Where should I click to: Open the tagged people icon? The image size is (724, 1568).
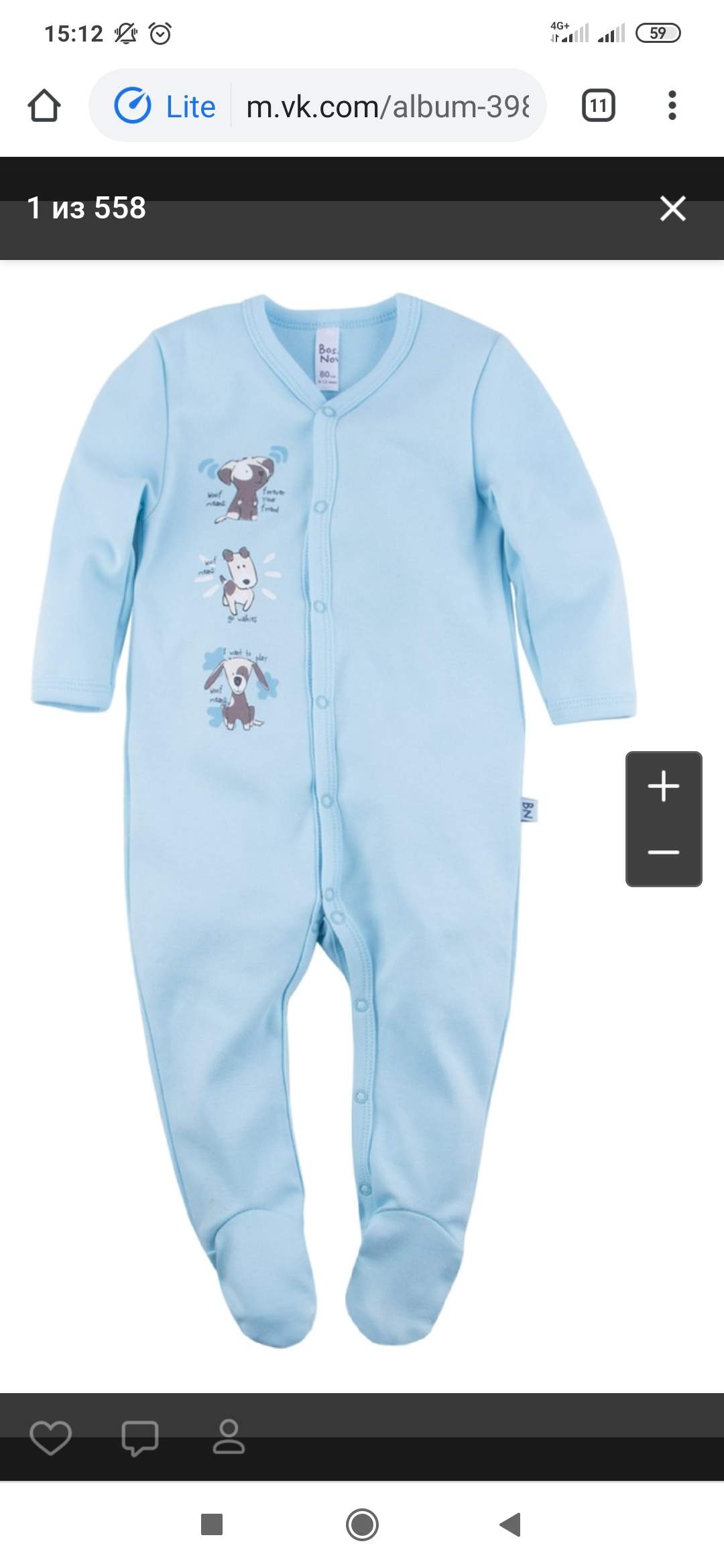(x=229, y=1437)
